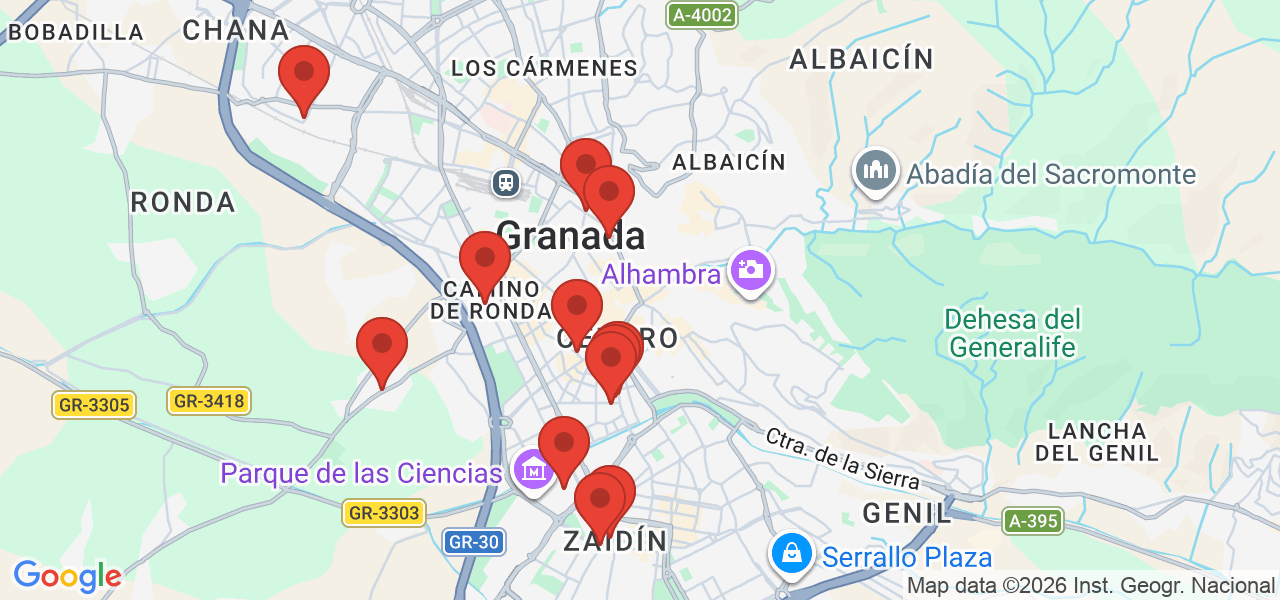Open the Alhambra camera landmark icon
Image resolution: width=1280 pixels, height=600 pixels.
click(x=750, y=269)
